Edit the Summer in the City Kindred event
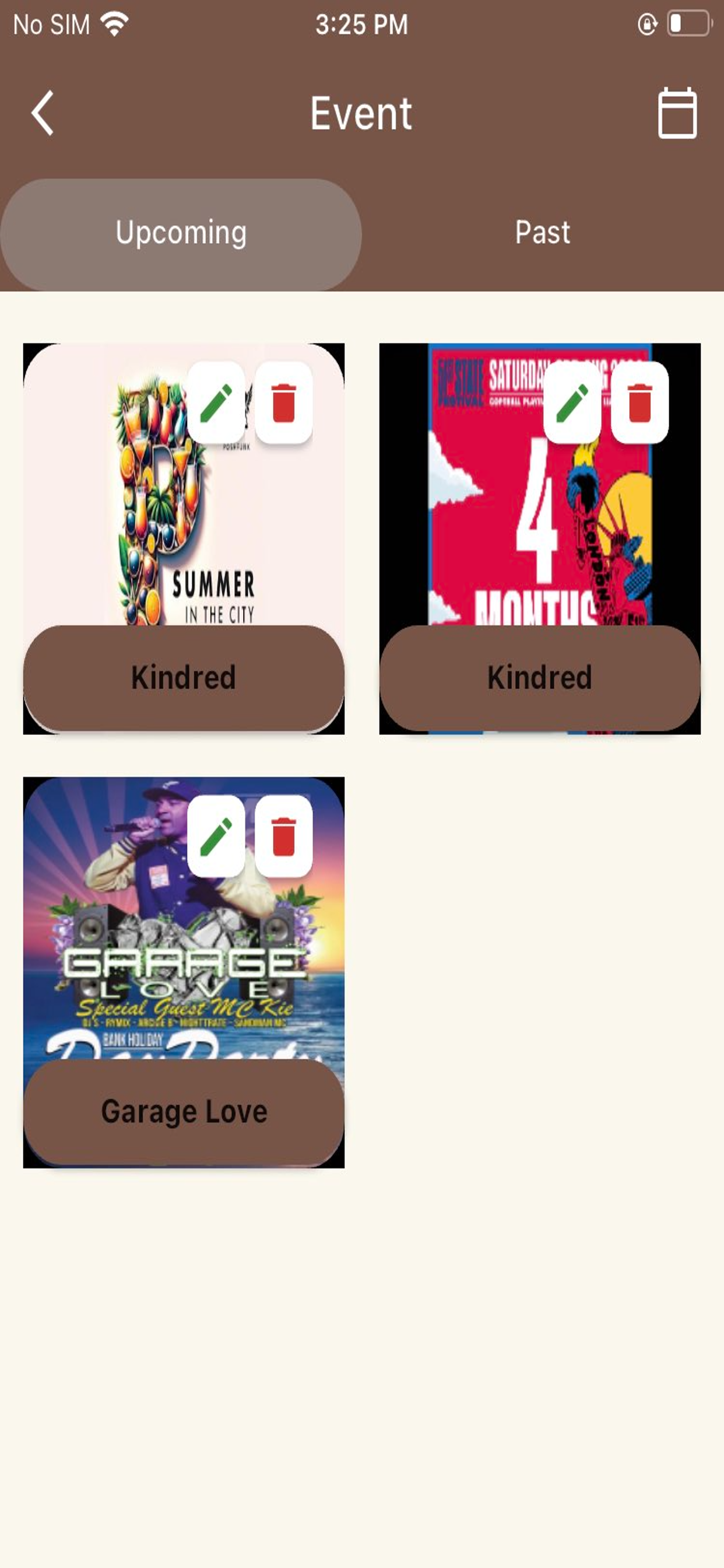The width and height of the screenshot is (724, 1568). tap(217, 402)
